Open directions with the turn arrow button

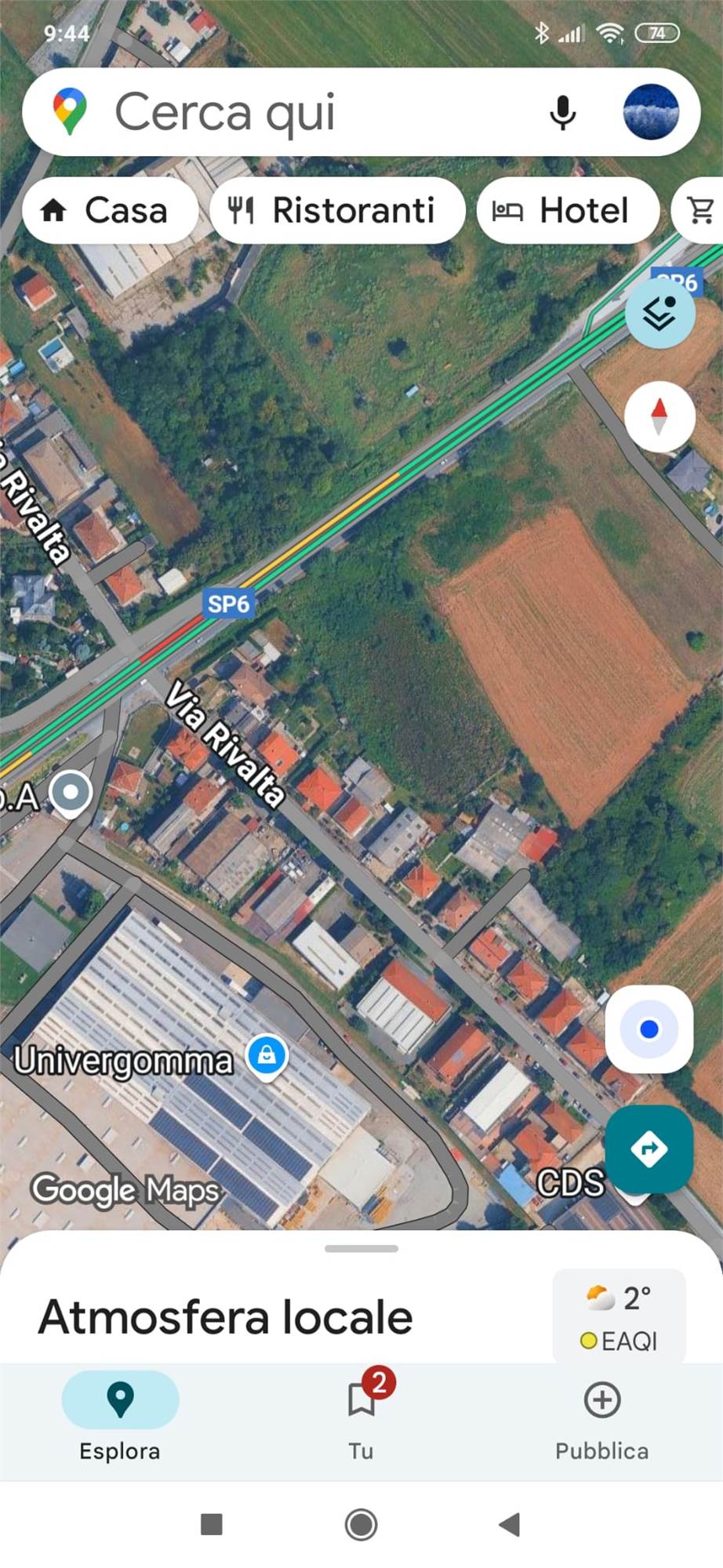click(649, 1149)
